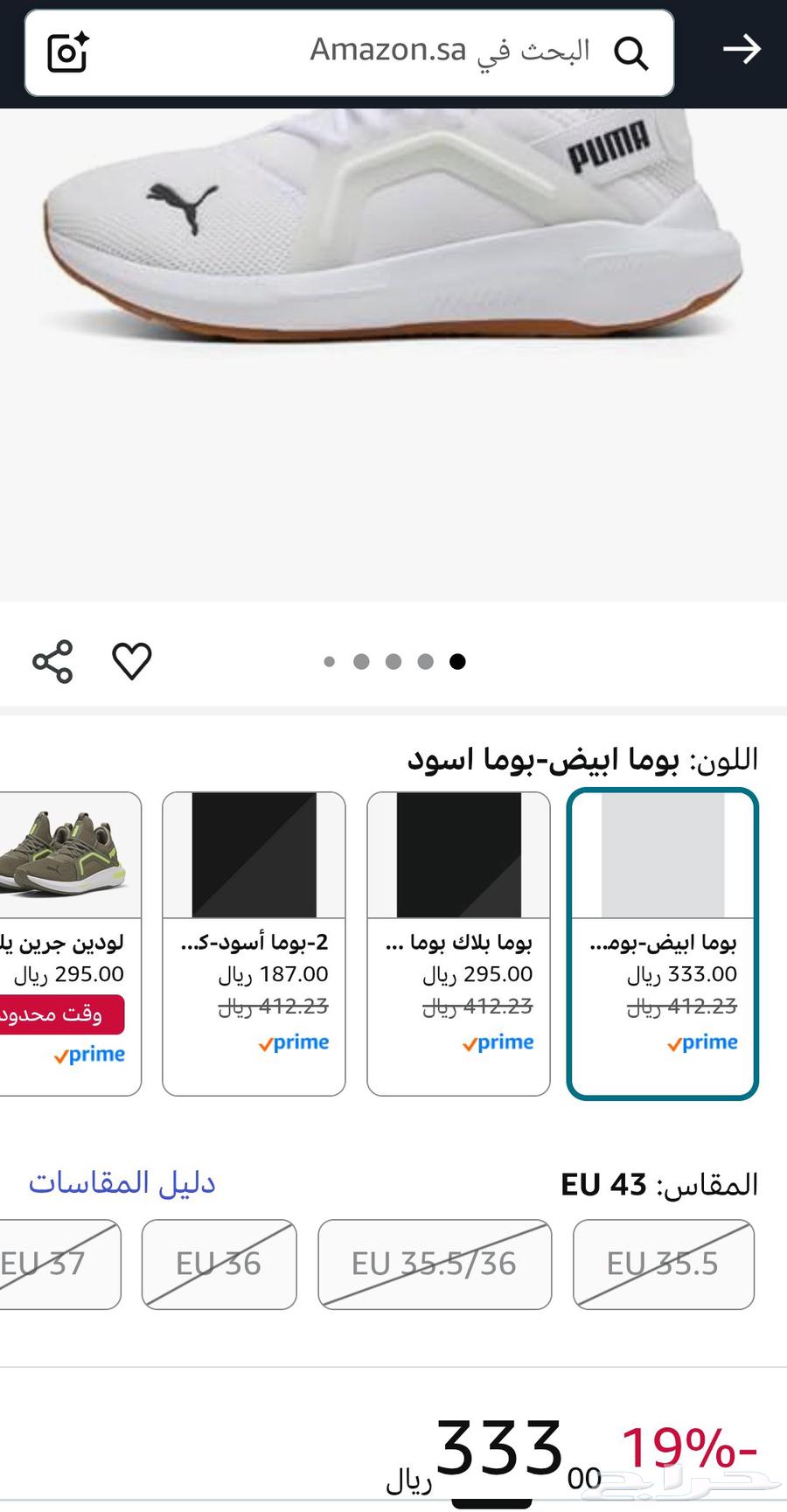Choose the Puma black color at 295.00
Viewport: 787px width, 1512px height.
tap(458, 943)
